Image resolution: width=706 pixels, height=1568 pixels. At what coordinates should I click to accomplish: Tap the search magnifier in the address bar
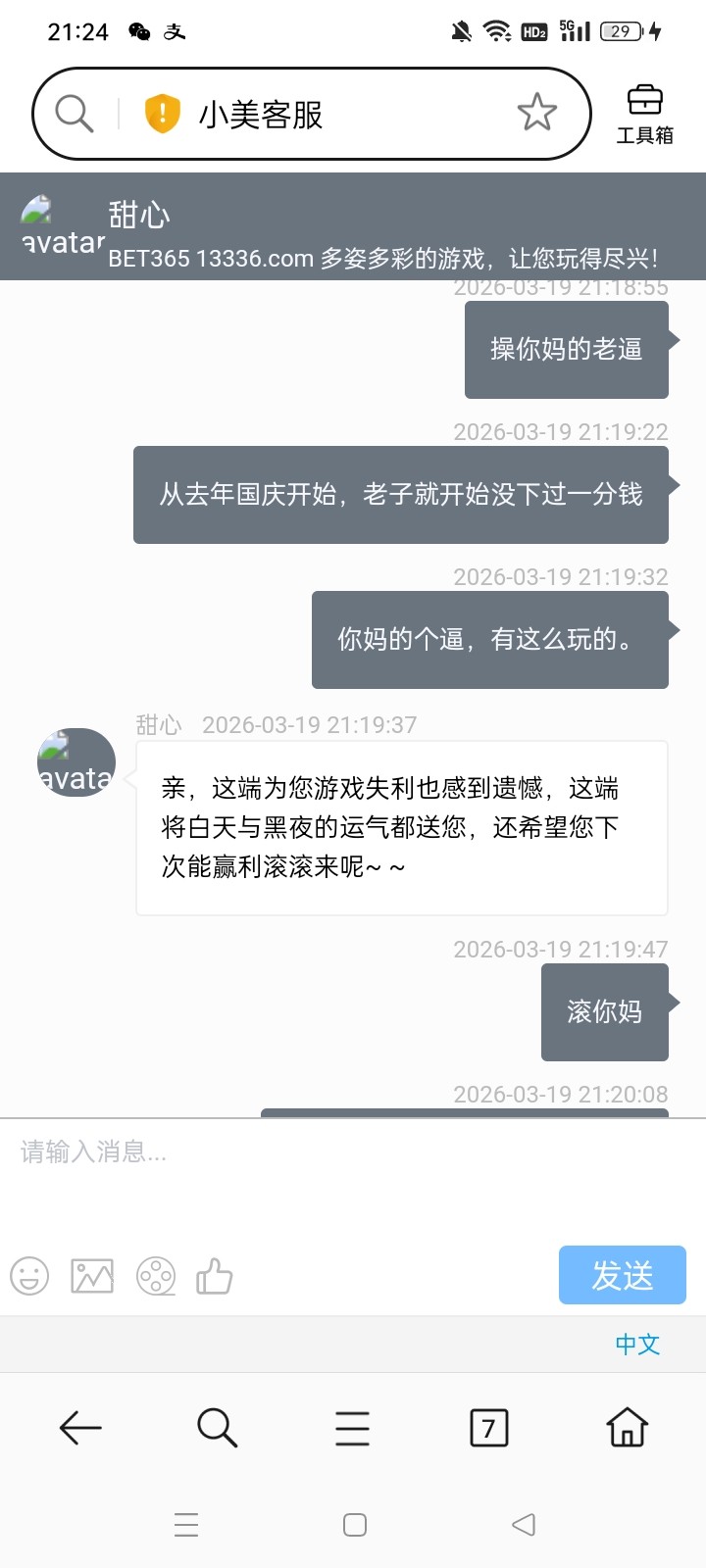coord(74,114)
